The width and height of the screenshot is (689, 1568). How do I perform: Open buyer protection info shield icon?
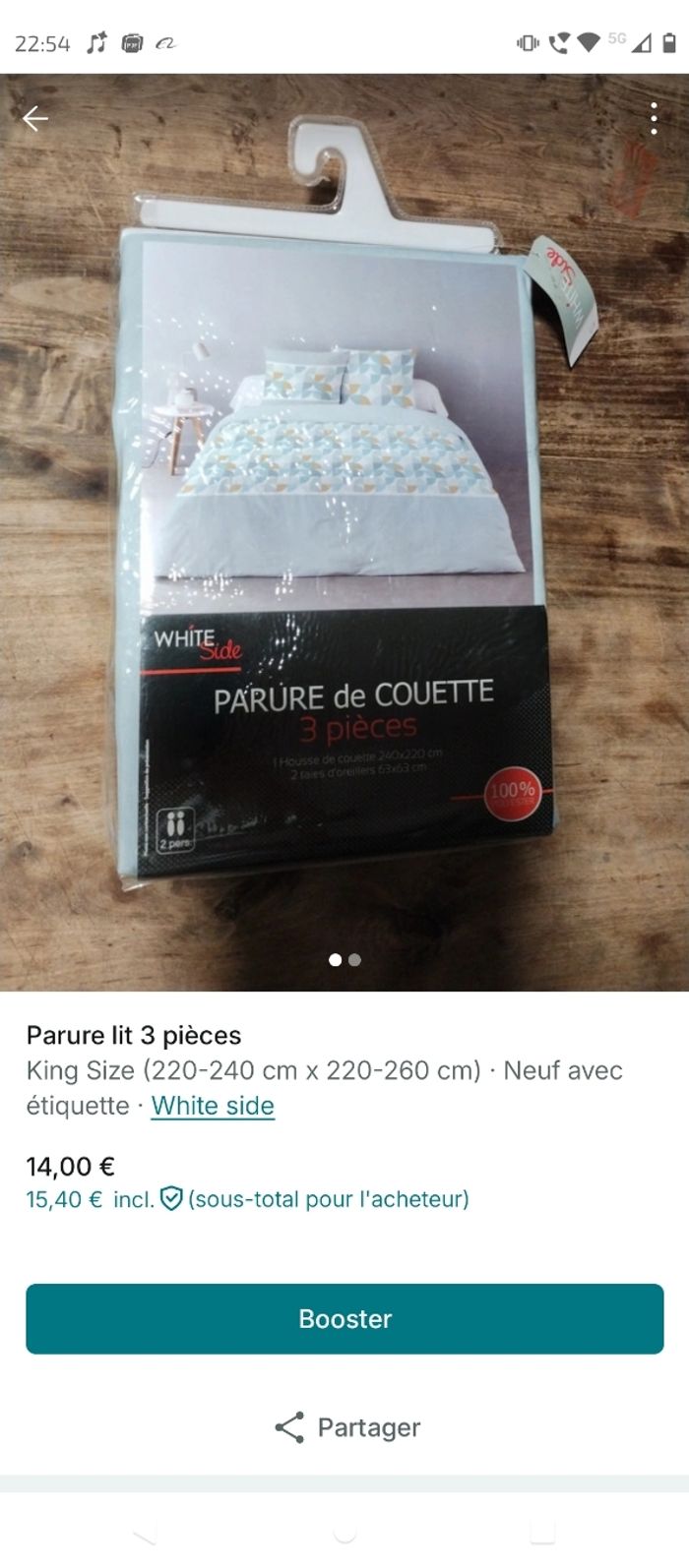(171, 1199)
